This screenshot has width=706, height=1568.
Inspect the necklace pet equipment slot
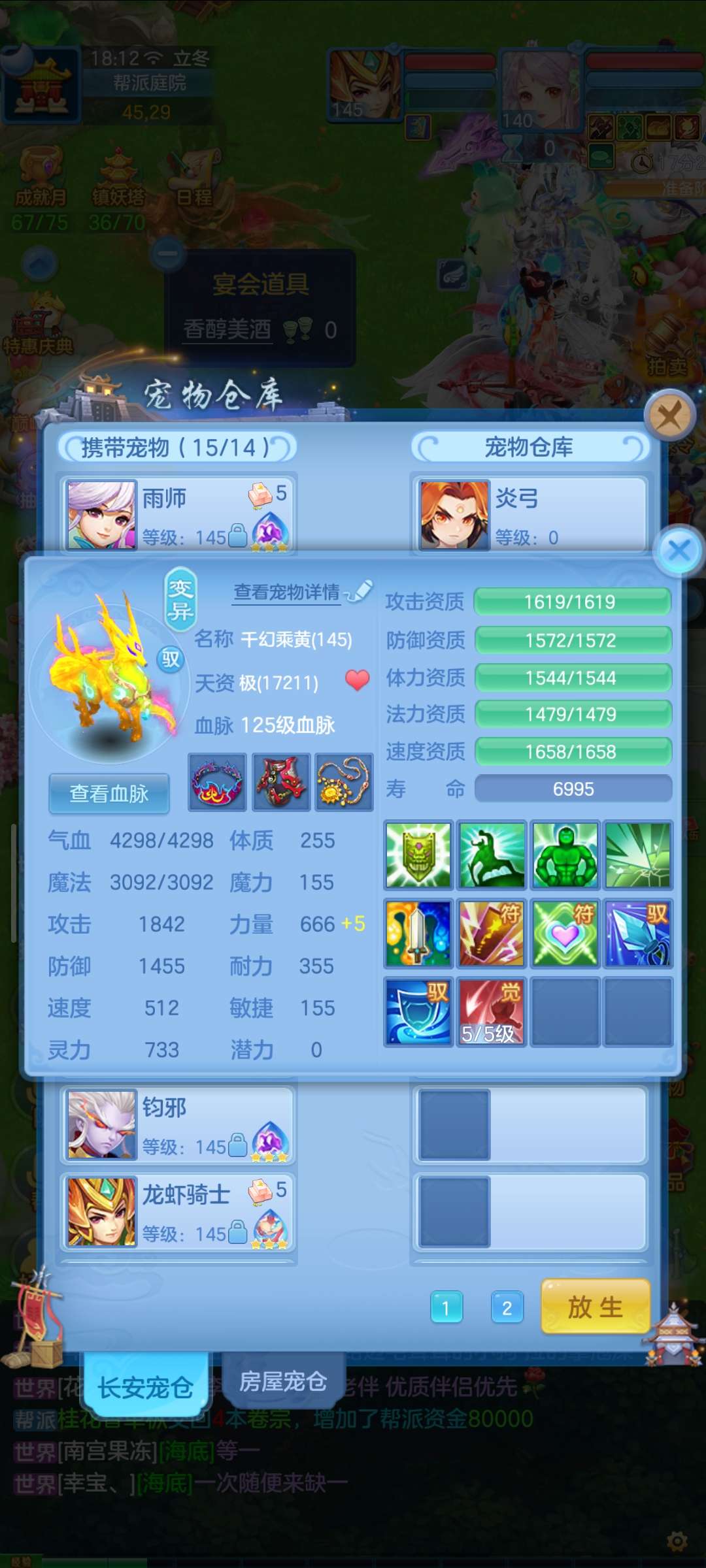344,782
